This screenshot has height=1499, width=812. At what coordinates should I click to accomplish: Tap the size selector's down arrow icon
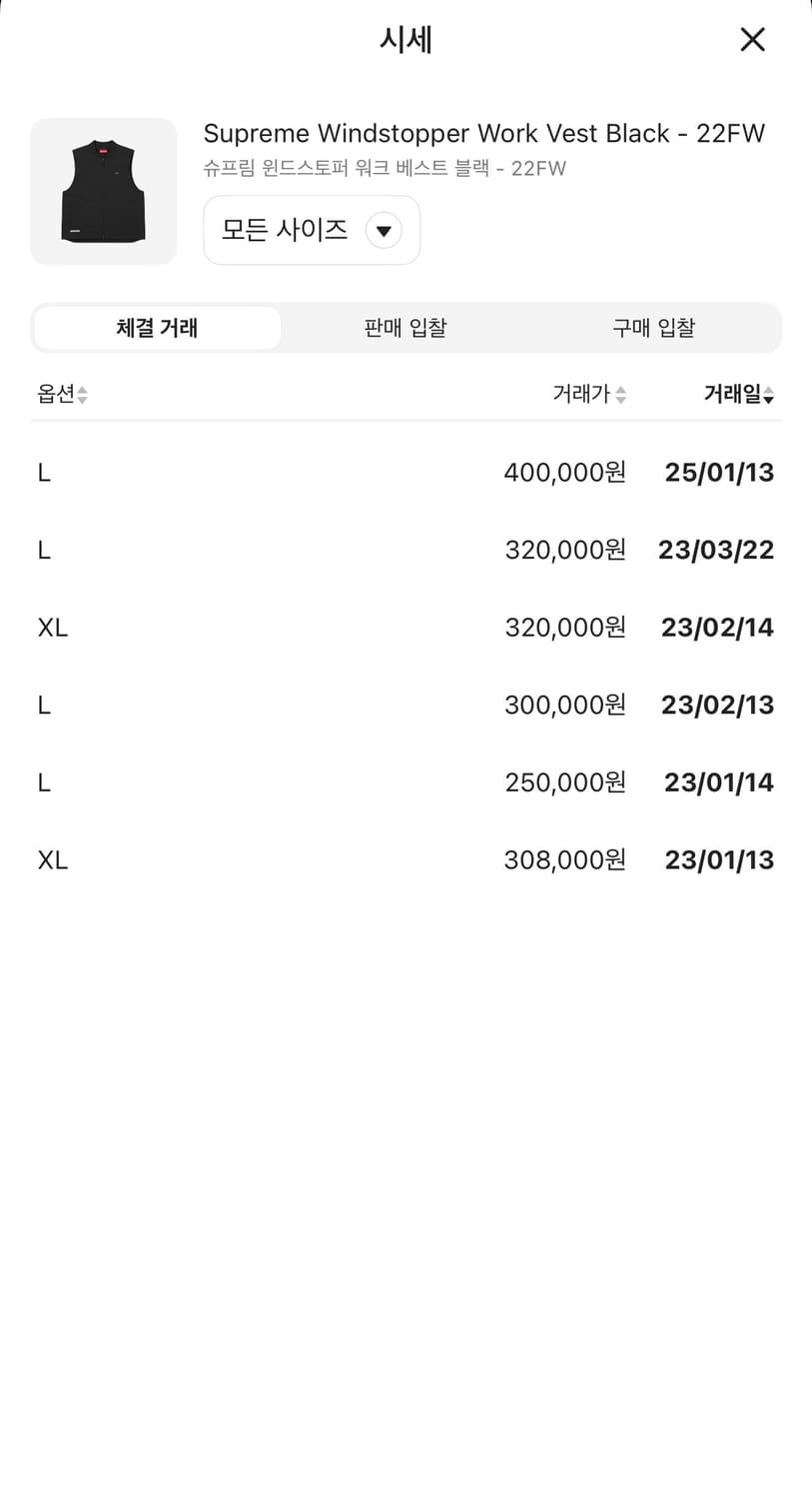tap(383, 230)
